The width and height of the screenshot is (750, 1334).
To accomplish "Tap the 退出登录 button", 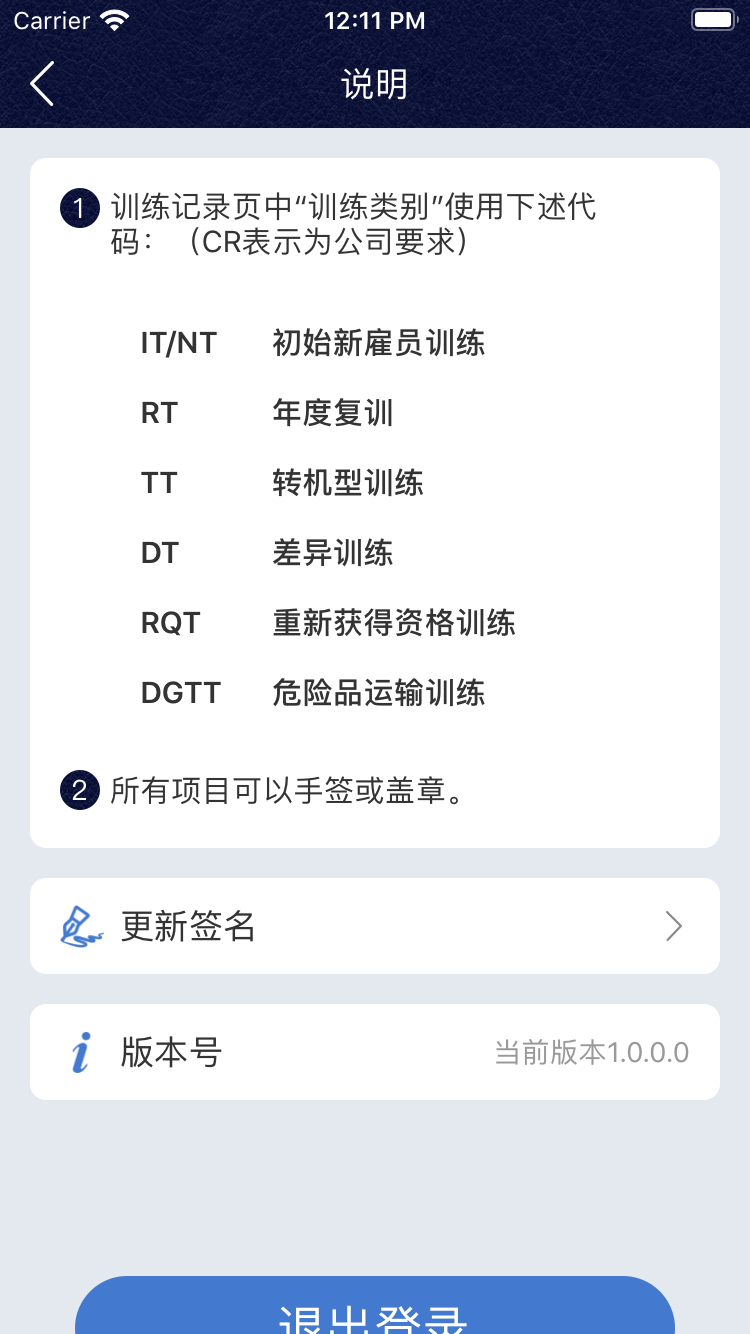I will [x=374, y=1310].
